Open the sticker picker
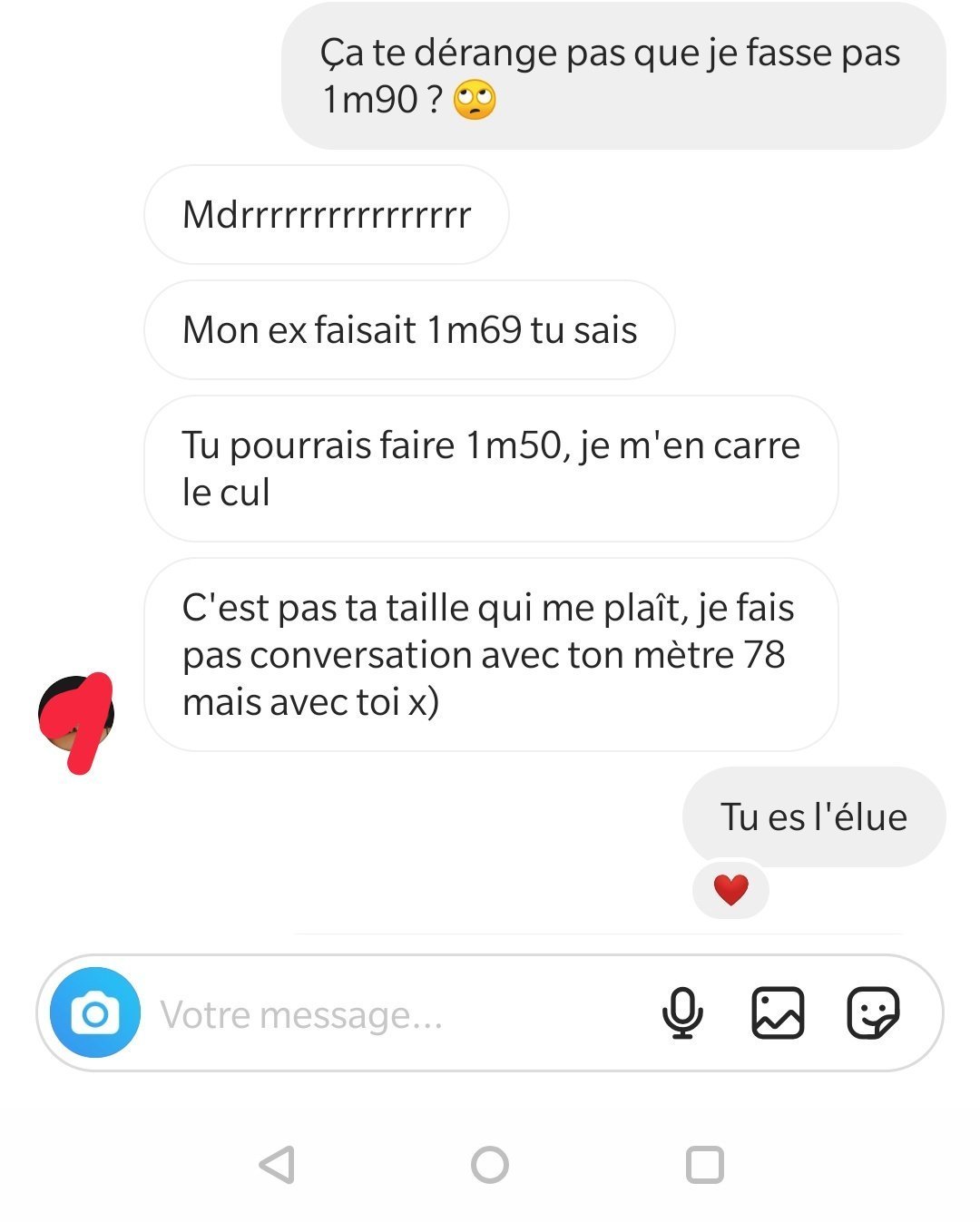980x1222 pixels. tap(872, 1012)
